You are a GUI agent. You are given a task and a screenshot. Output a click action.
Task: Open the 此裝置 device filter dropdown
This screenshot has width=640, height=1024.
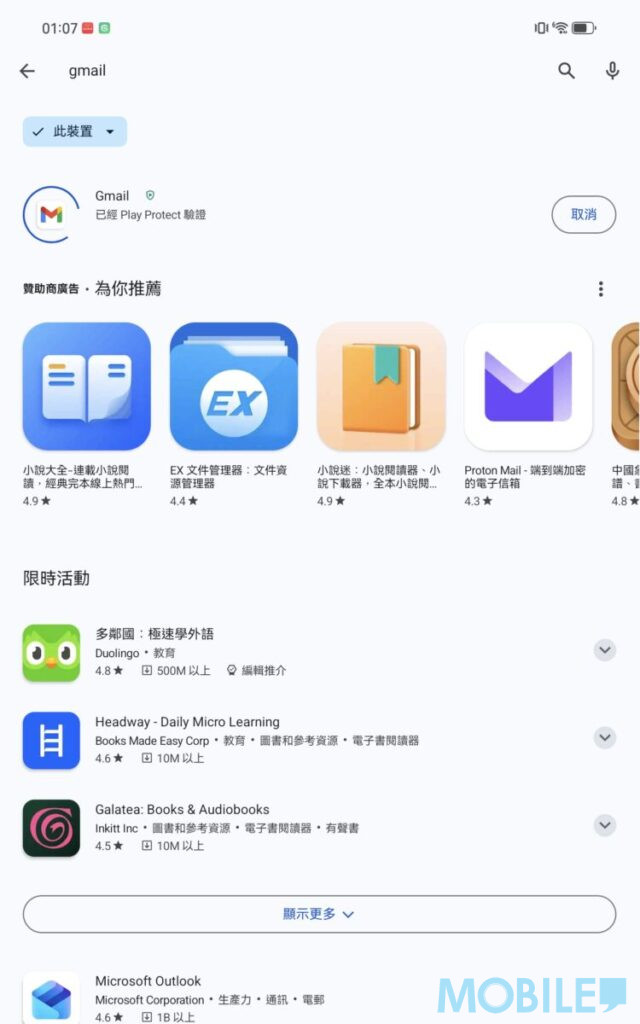pos(74,132)
